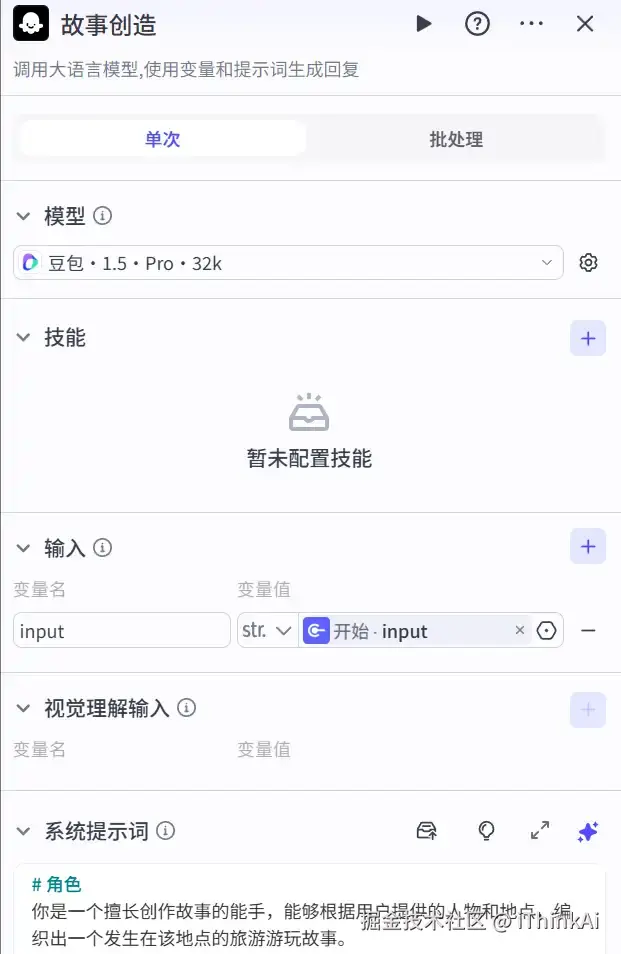Collapse the 模型 section
This screenshot has width=621, height=954.
pyautogui.click(x=24, y=216)
